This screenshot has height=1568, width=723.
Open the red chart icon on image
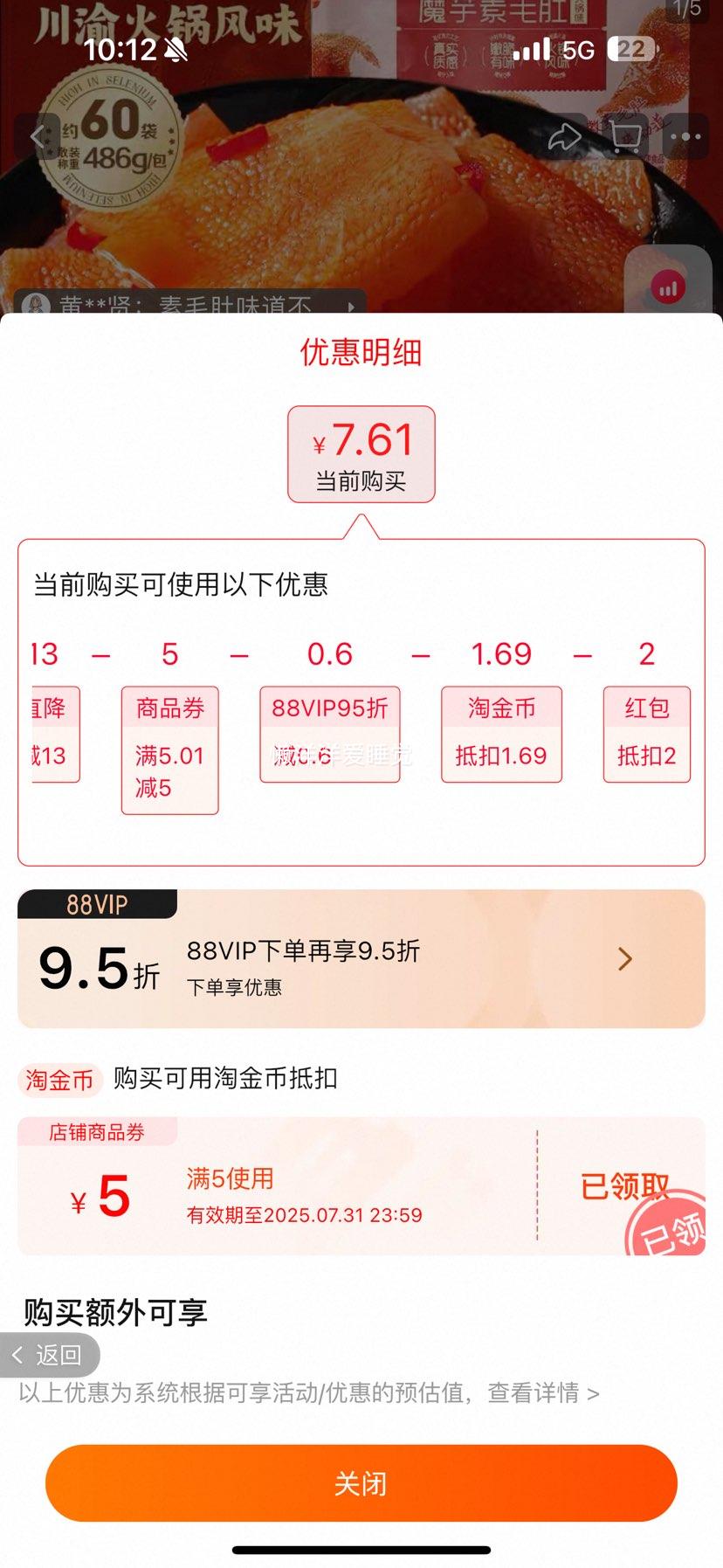point(668,287)
